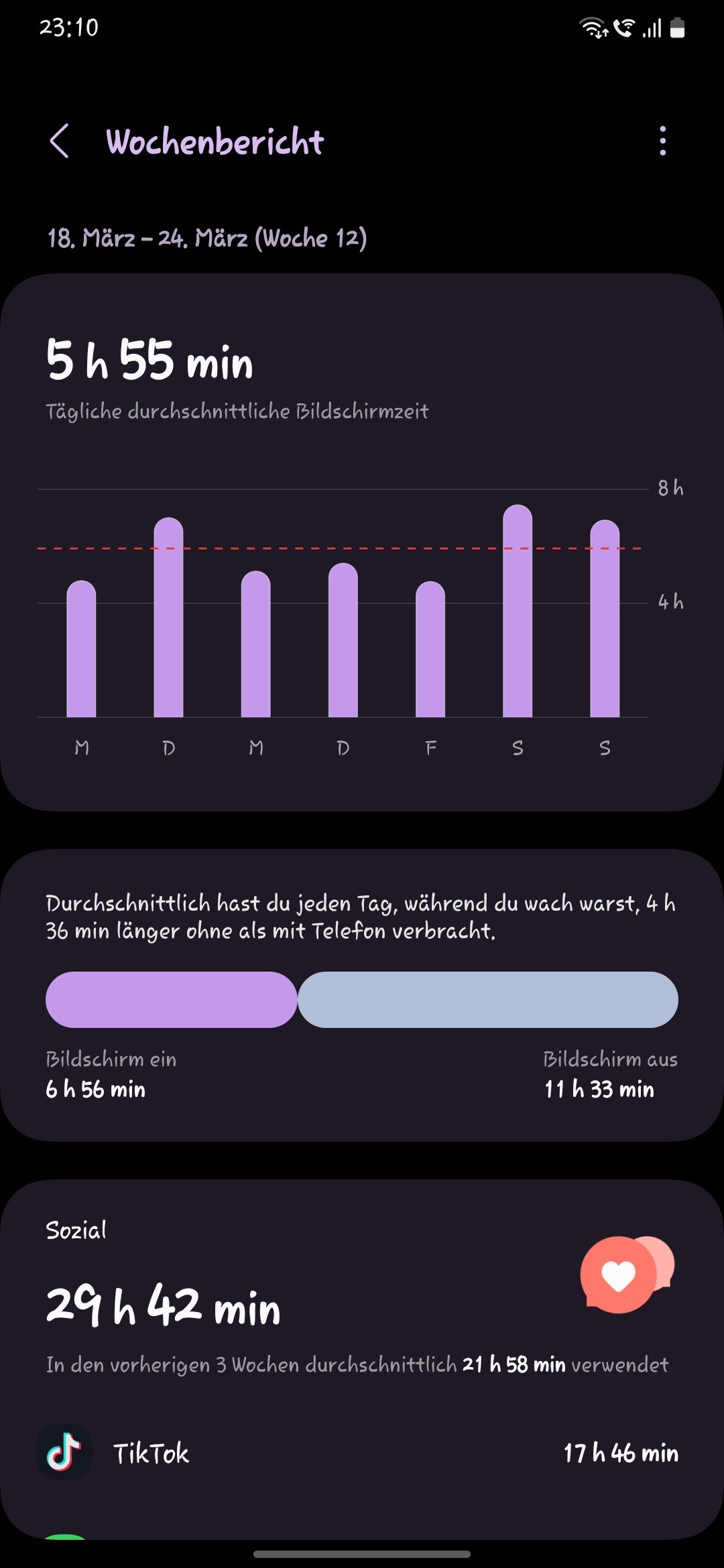
Task: Select Friday's bar in the chart
Action: [x=430, y=649]
